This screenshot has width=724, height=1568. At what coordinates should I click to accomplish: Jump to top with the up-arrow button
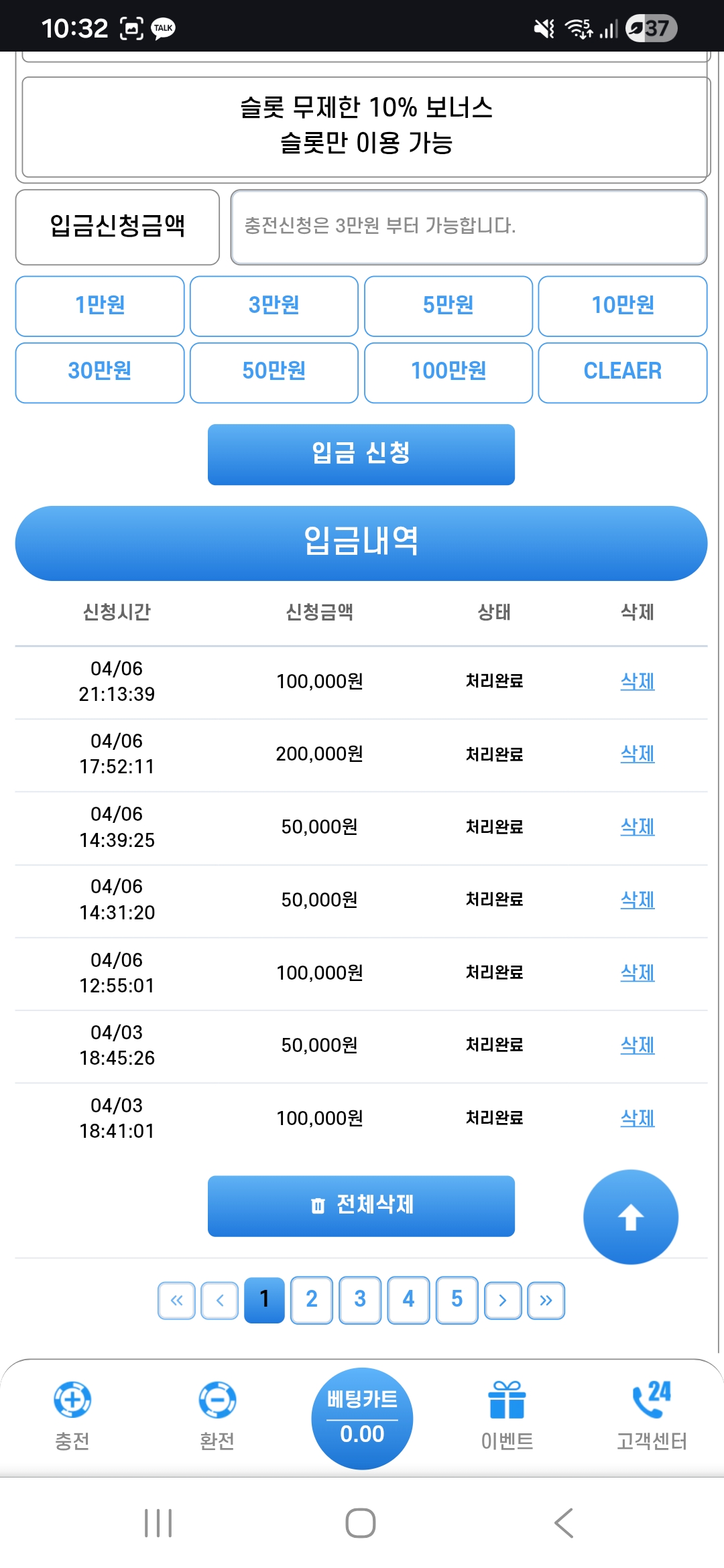[630, 1217]
